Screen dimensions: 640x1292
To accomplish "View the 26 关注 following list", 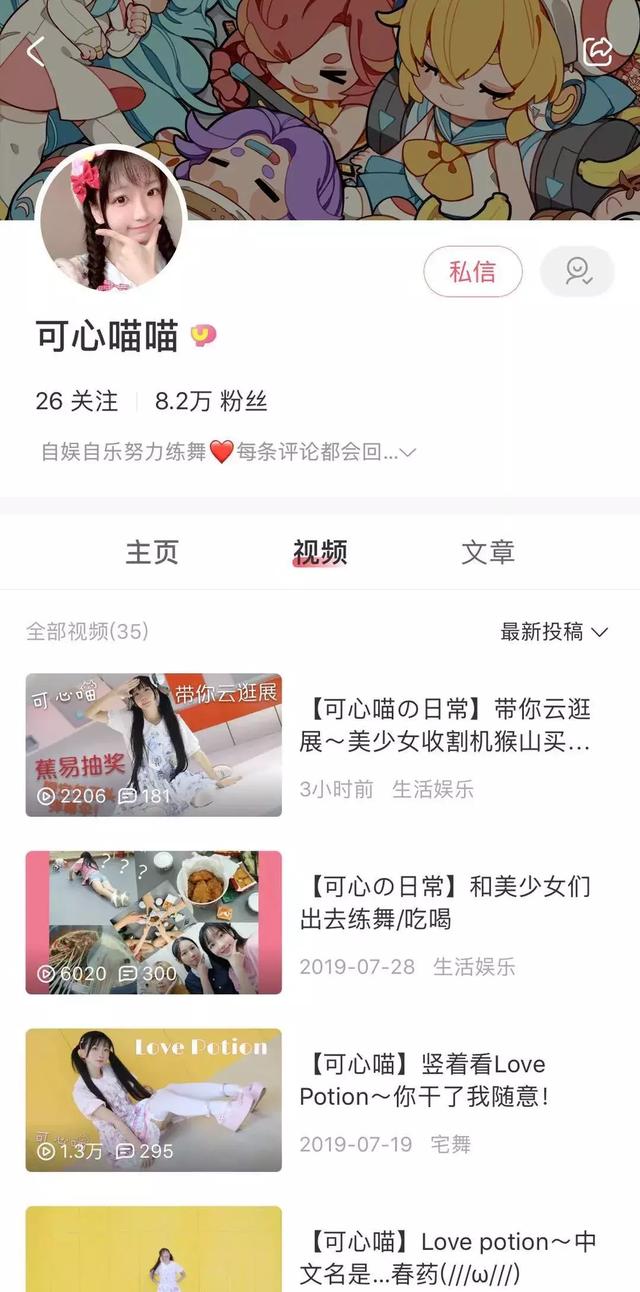I will tap(77, 402).
